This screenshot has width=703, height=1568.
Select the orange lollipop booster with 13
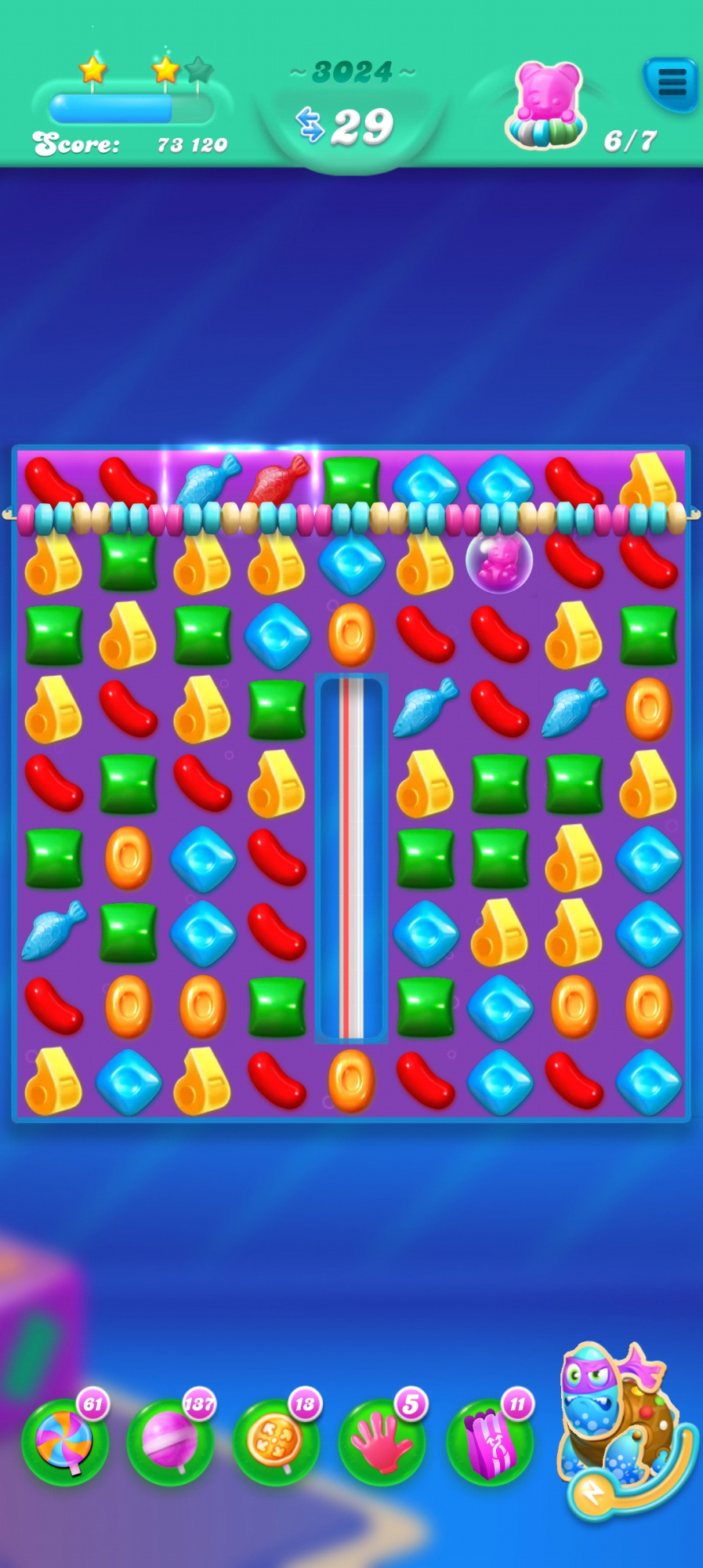point(276,1441)
